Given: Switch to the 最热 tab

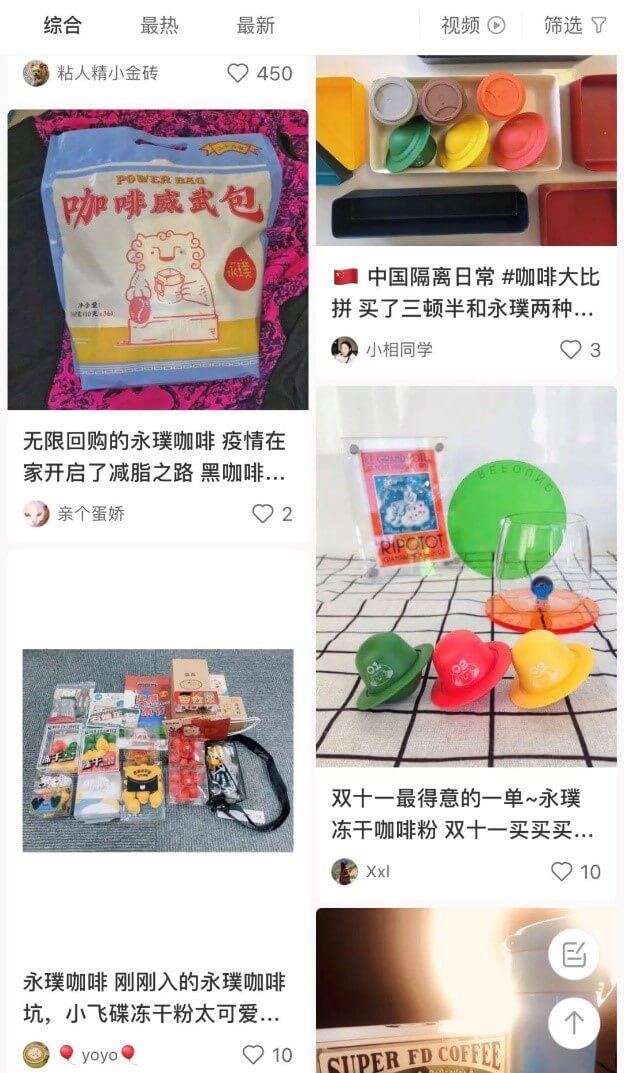Looking at the screenshot, I should point(159,26).
